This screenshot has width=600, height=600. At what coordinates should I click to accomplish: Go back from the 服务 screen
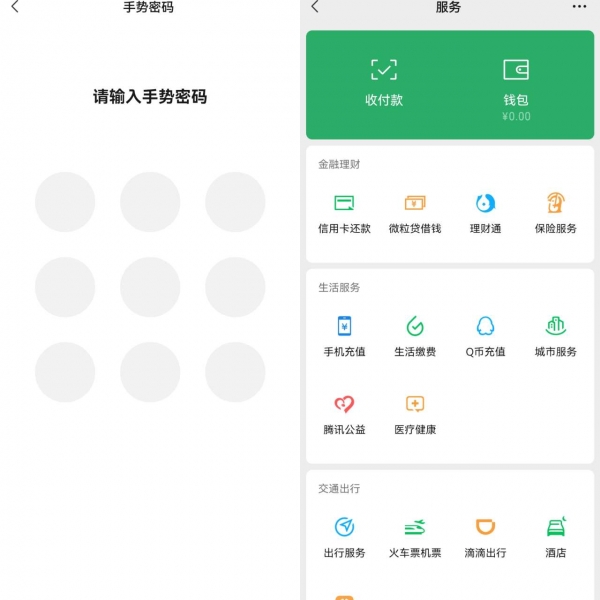click(x=315, y=7)
